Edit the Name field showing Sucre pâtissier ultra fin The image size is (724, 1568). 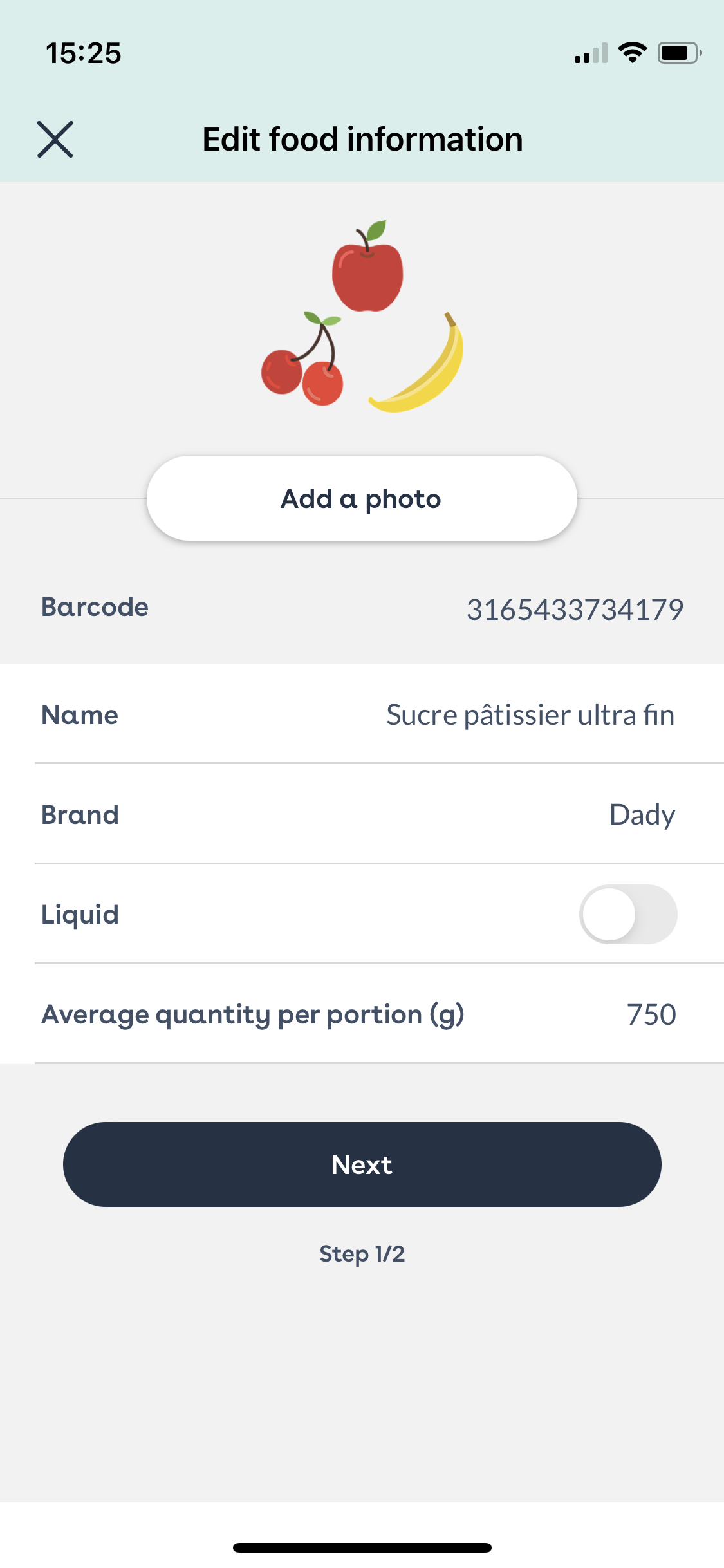point(530,713)
